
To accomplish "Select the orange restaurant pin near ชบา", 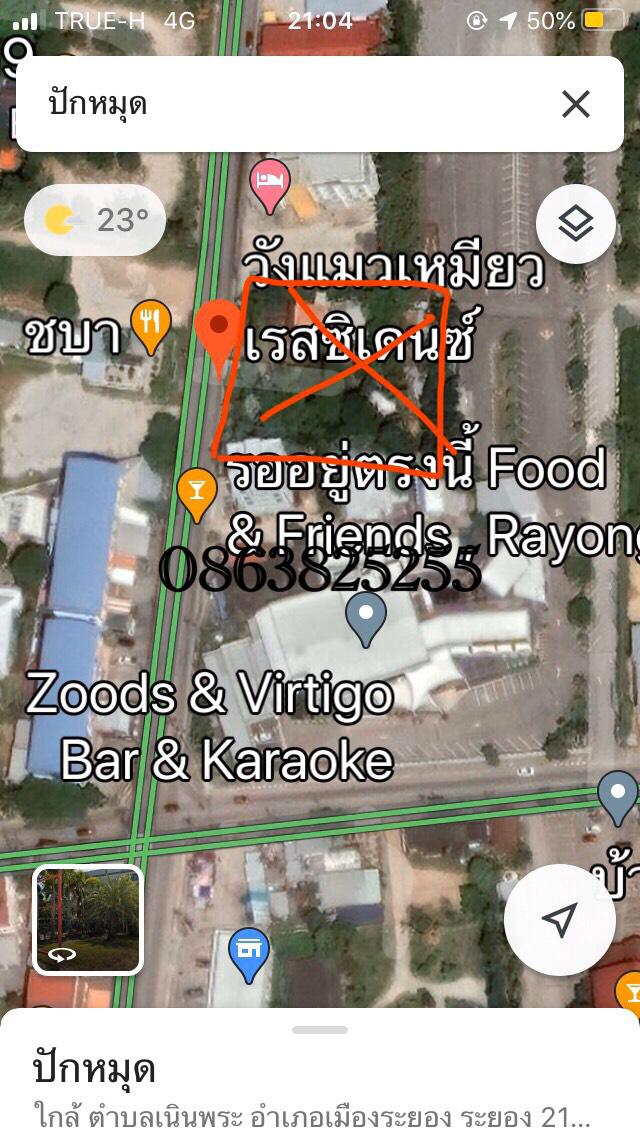I will coord(151,327).
